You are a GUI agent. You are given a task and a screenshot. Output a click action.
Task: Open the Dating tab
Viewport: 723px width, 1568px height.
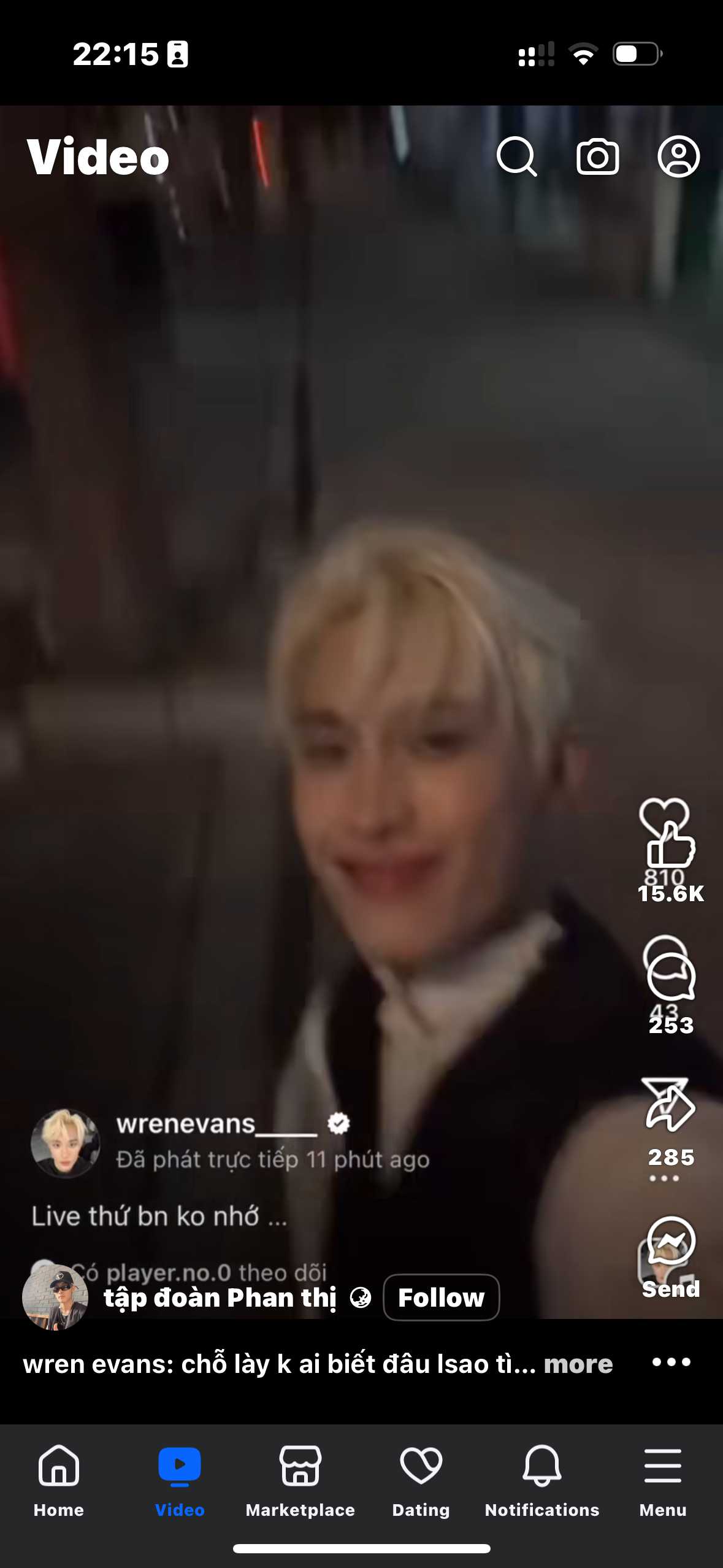pos(421,1478)
